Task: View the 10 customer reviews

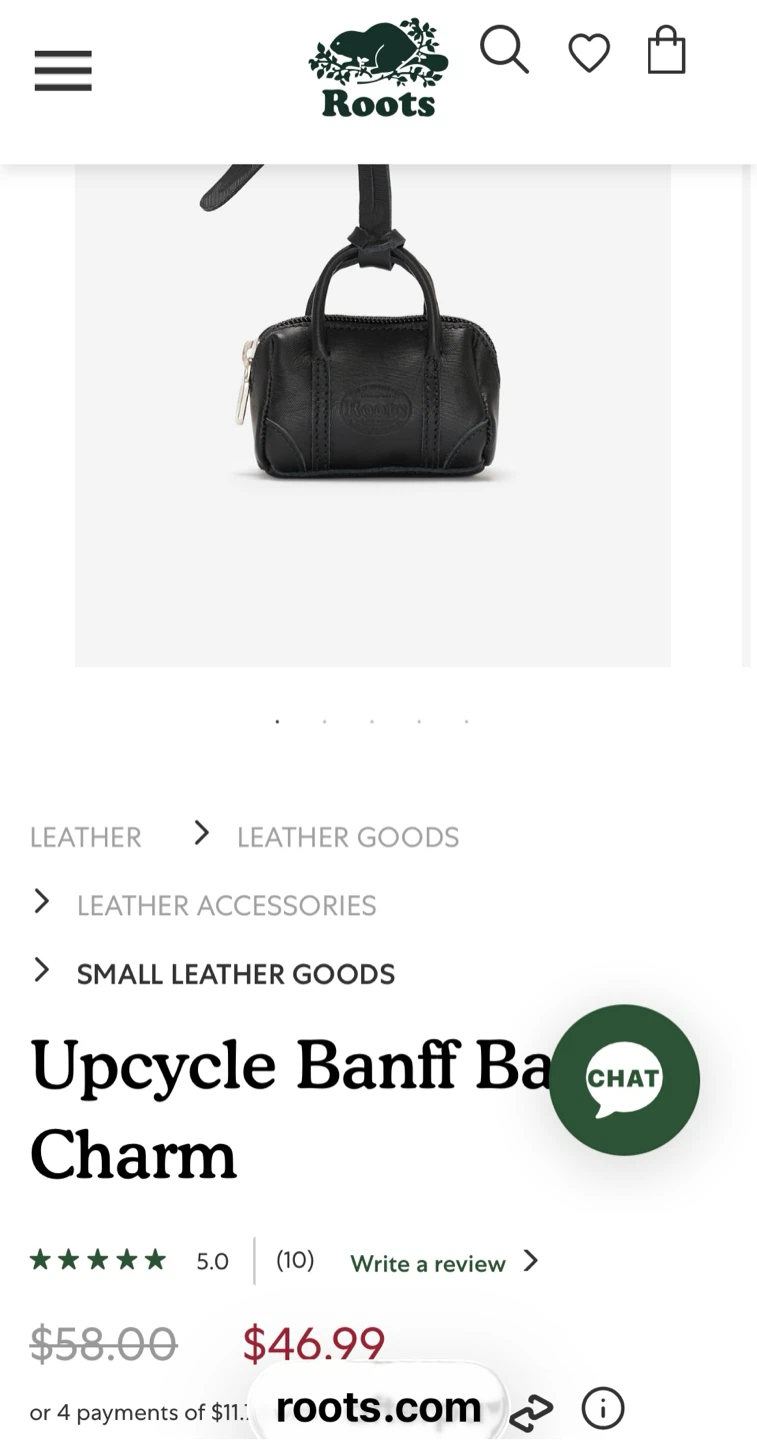Action: 295,1260
